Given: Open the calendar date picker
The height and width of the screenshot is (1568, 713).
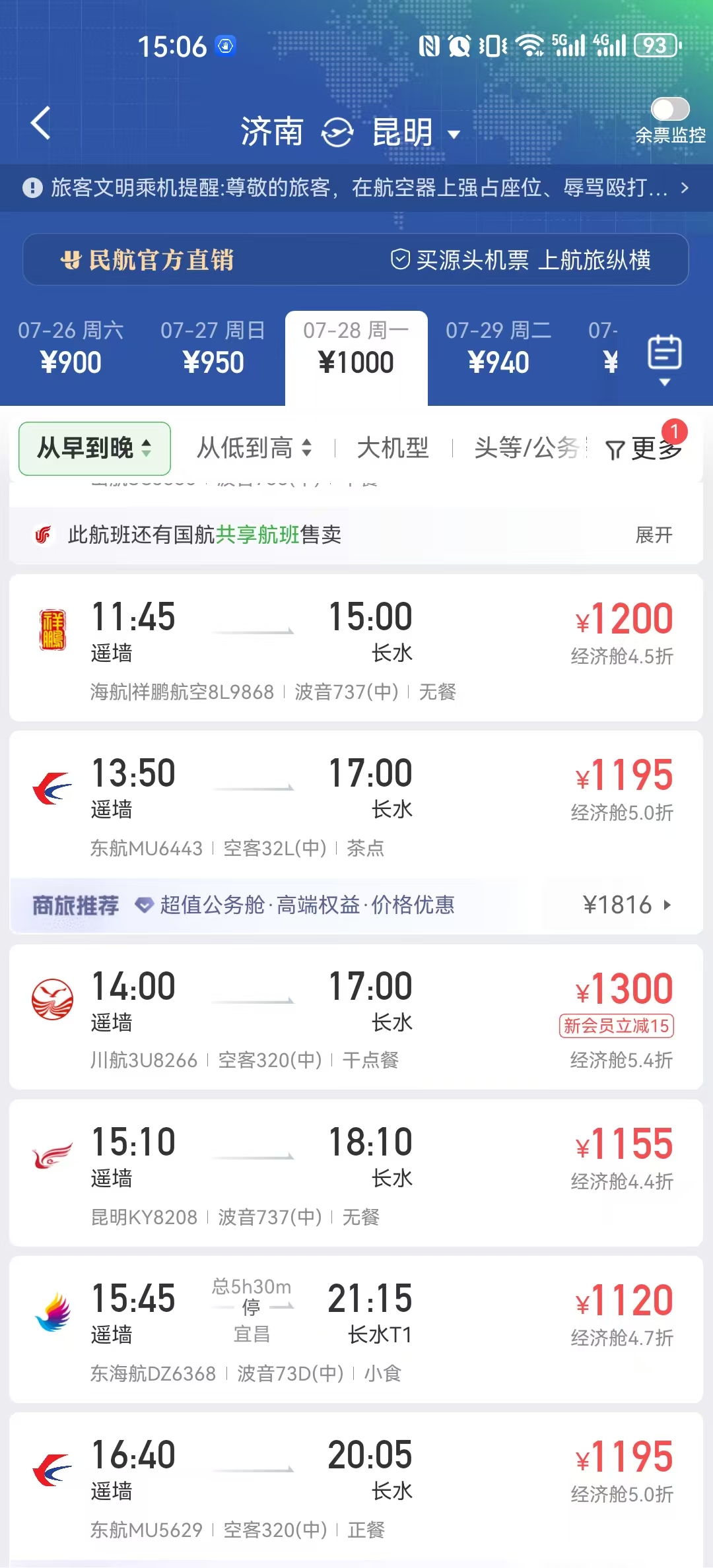Looking at the screenshot, I should 664,356.
